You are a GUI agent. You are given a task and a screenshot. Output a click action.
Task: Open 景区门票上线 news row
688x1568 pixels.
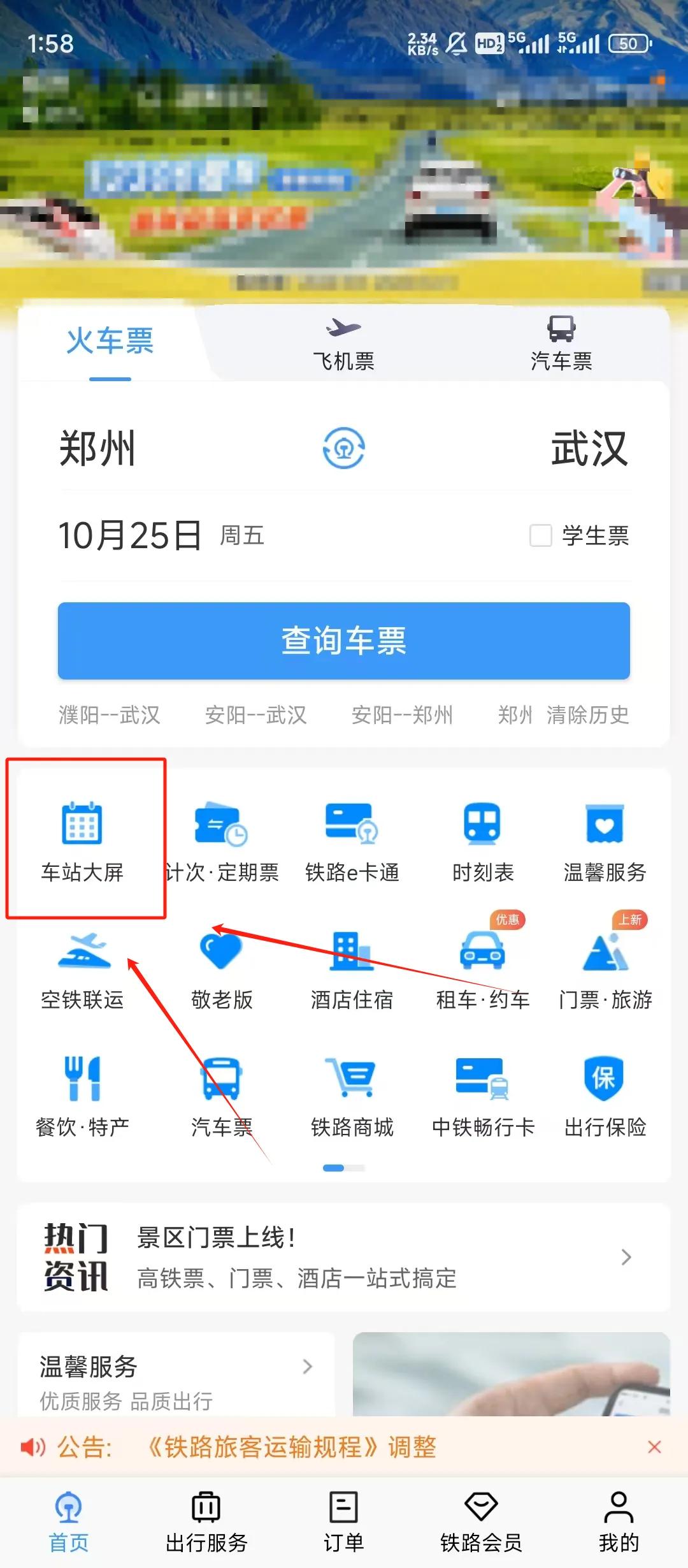pyautogui.click(x=344, y=1257)
